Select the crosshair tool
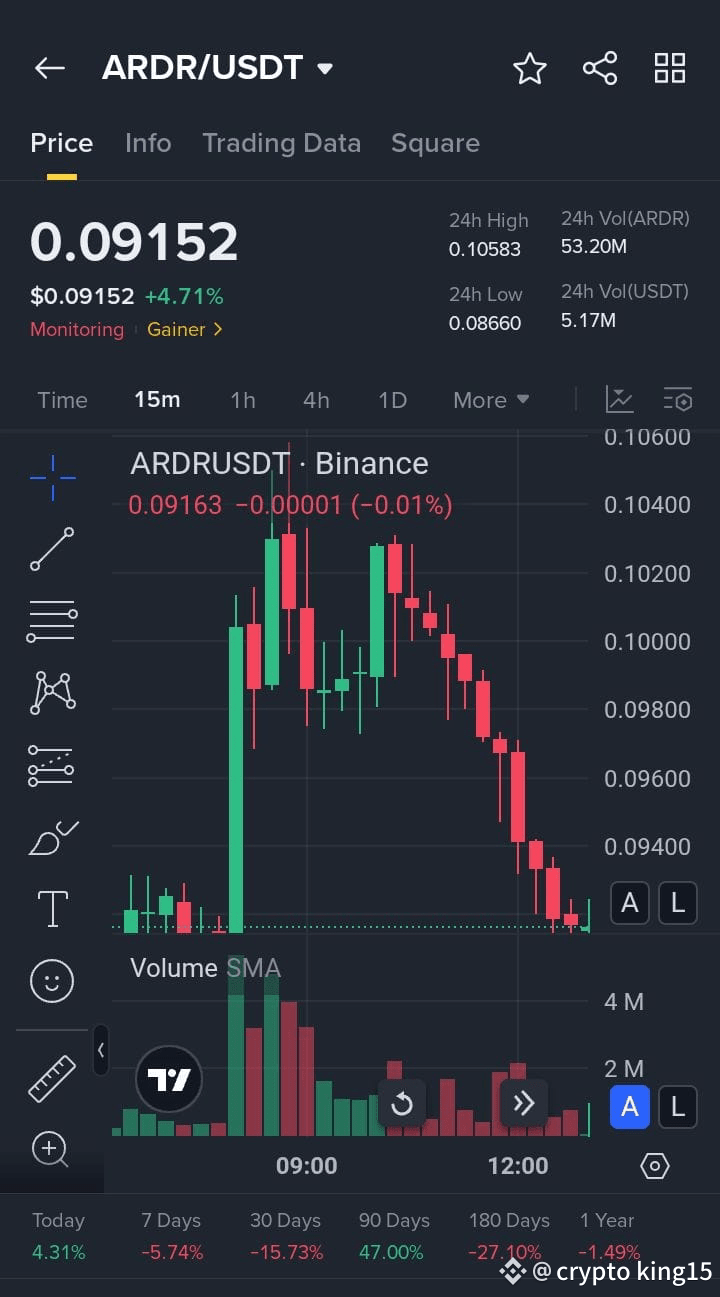 tap(52, 477)
